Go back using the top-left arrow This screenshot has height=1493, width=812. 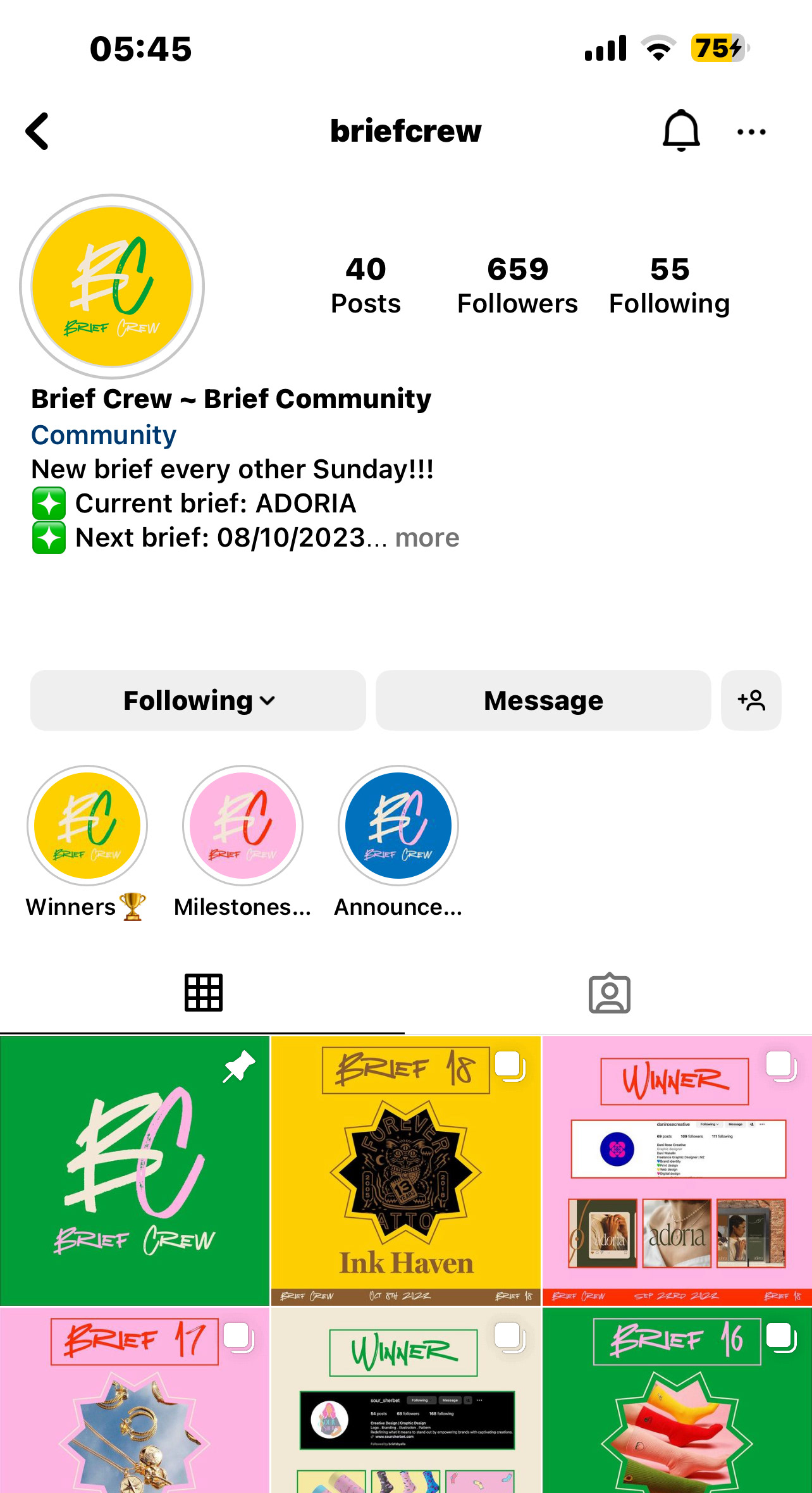coord(37,132)
